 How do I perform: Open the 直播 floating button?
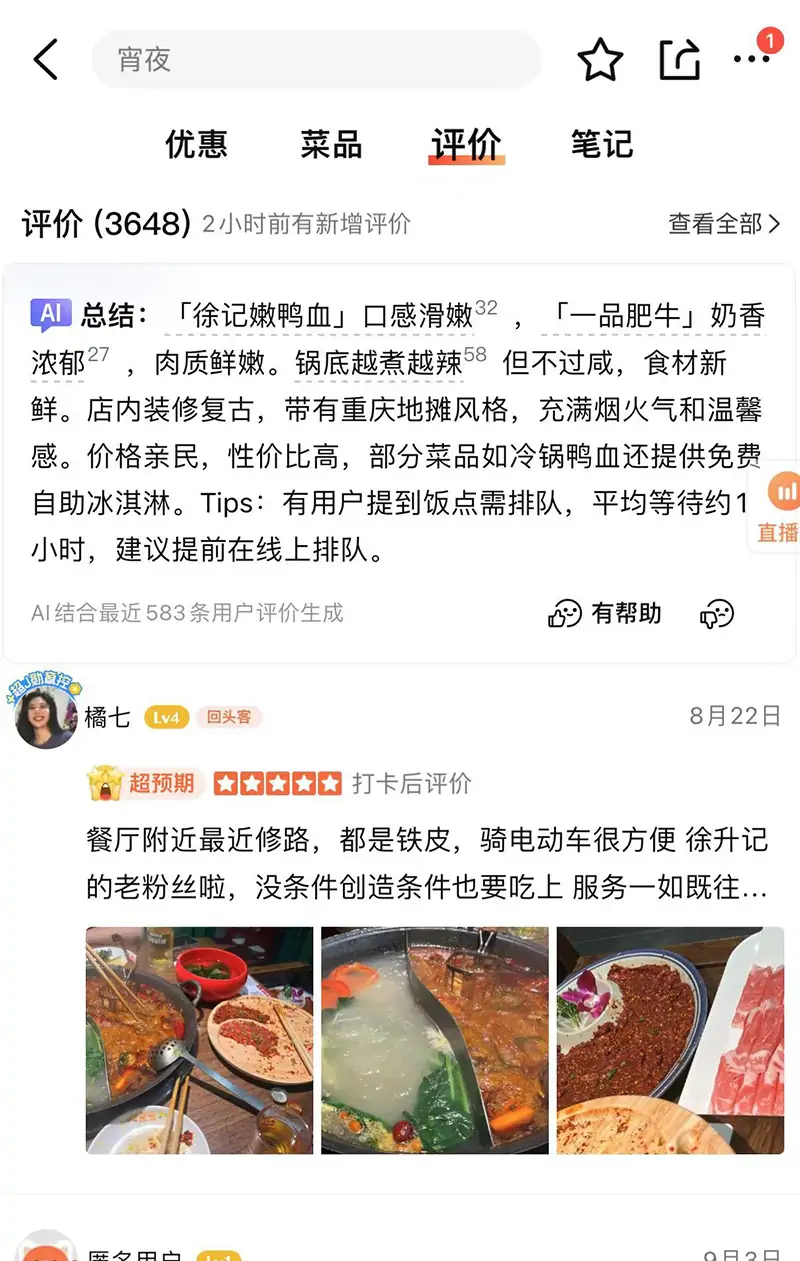pos(778,509)
